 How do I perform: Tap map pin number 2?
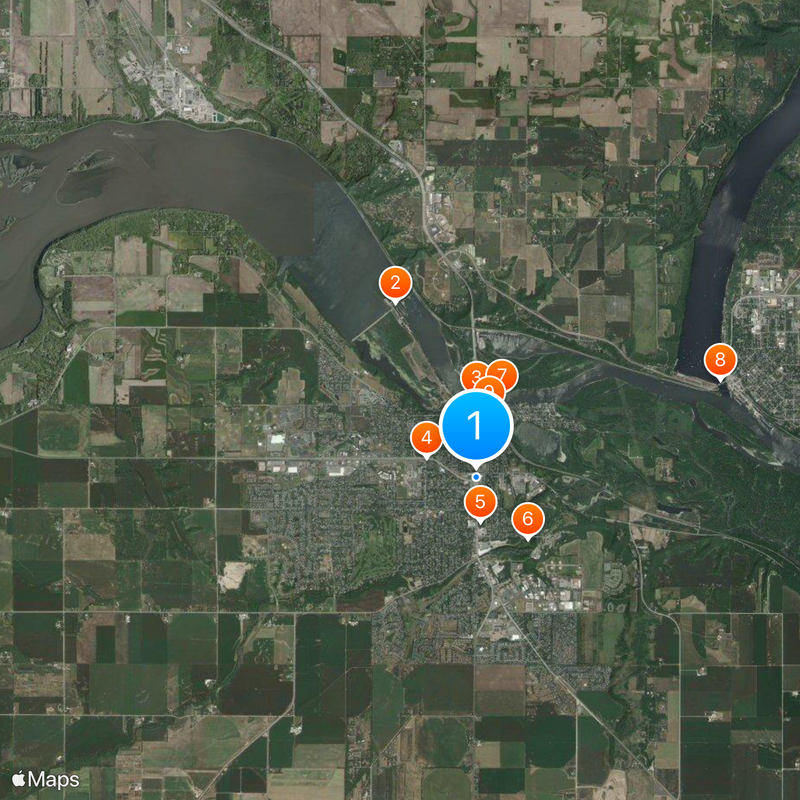pyautogui.click(x=396, y=283)
